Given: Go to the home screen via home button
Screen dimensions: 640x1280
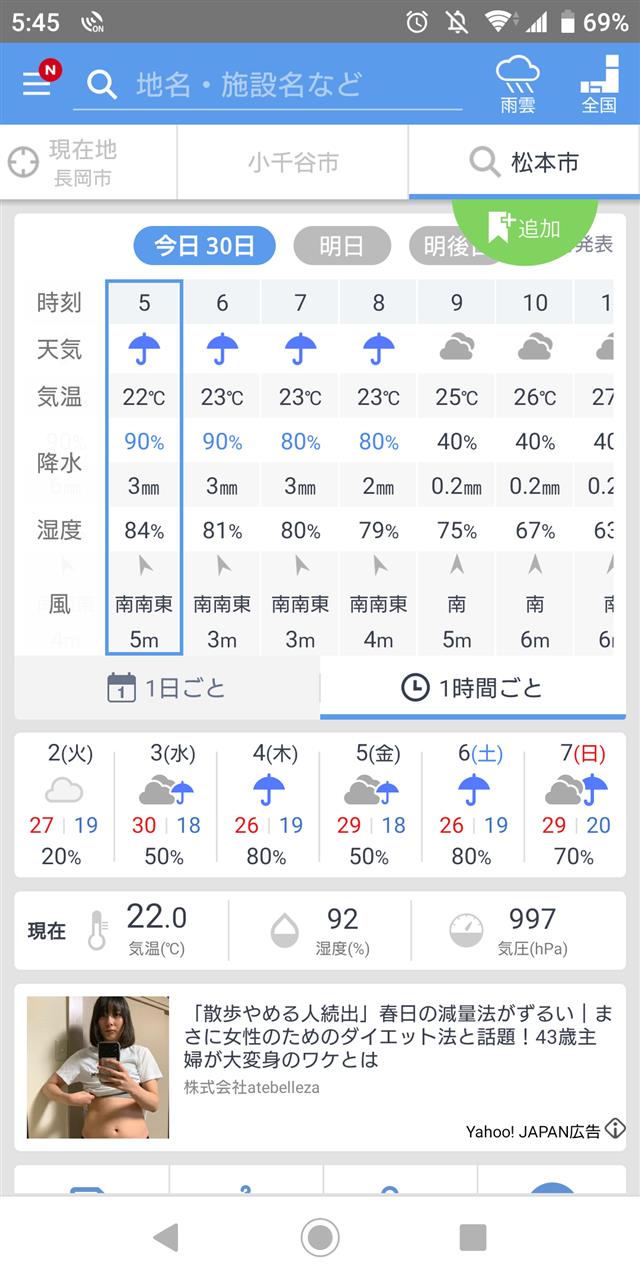Looking at the screenshot, I should pos(320,1237).
